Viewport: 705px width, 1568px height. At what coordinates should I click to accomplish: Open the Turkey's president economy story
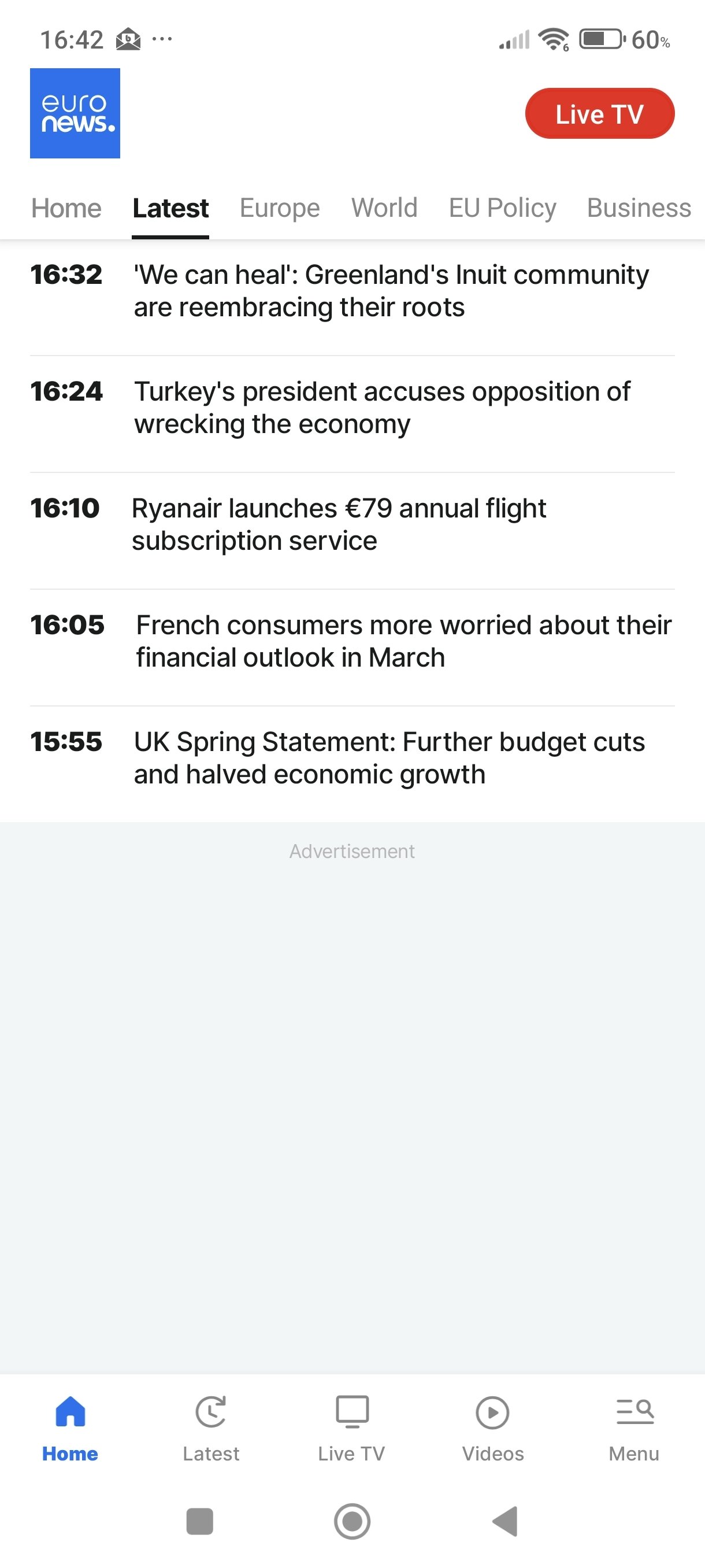pyautogui.click(x=382, y=408)
